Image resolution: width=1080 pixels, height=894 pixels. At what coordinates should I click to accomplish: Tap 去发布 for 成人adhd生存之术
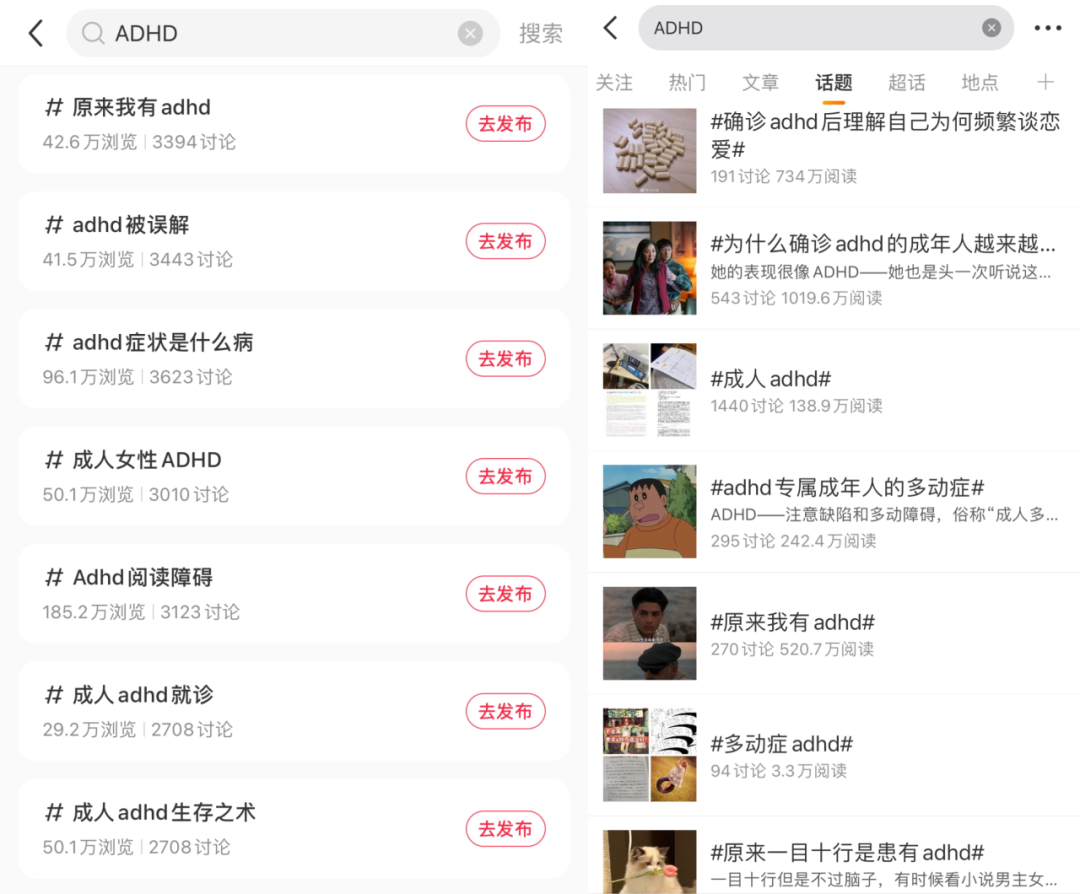tap(505, 829)
